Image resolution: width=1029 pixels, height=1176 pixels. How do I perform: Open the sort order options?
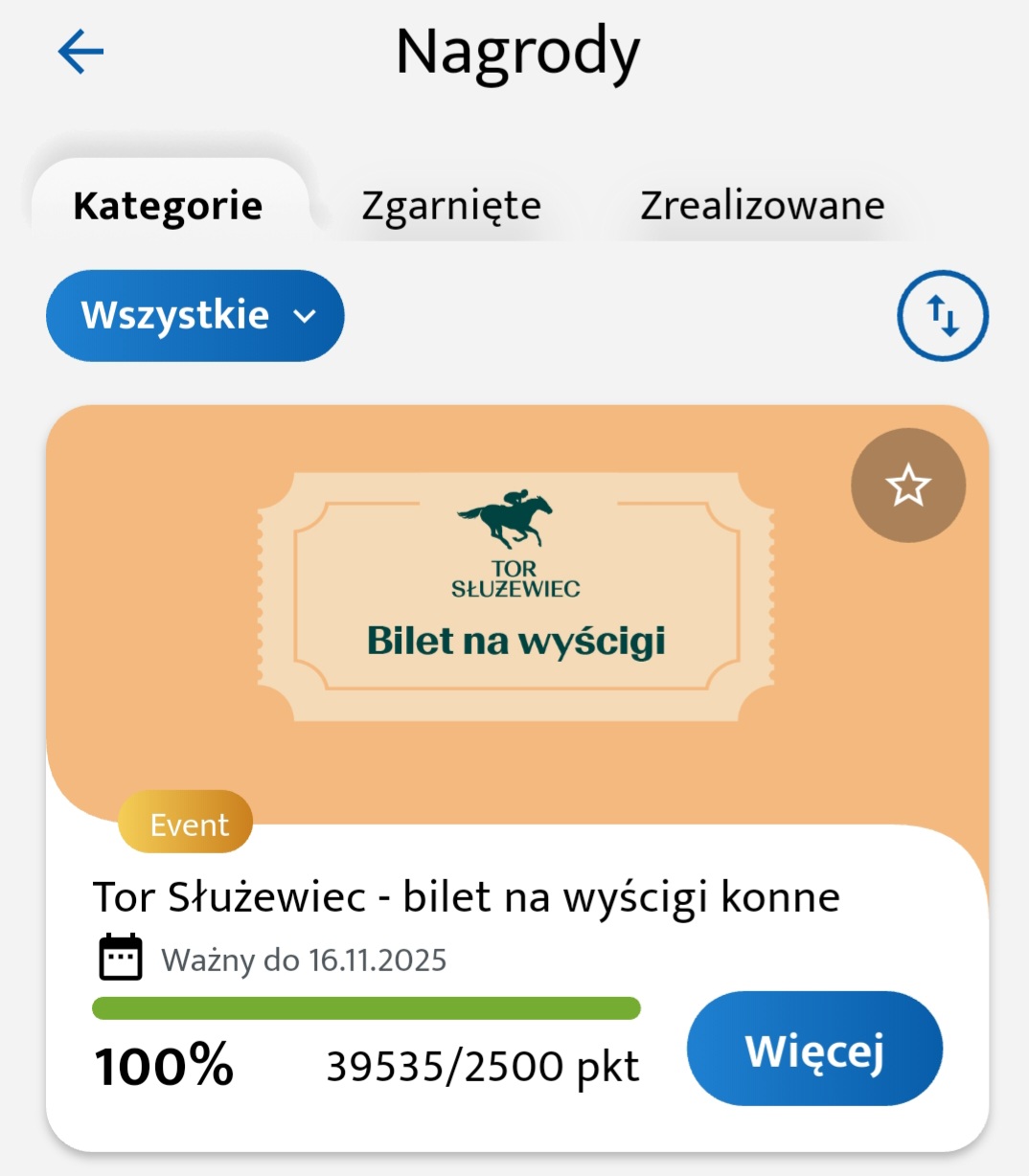click(942, 316)
